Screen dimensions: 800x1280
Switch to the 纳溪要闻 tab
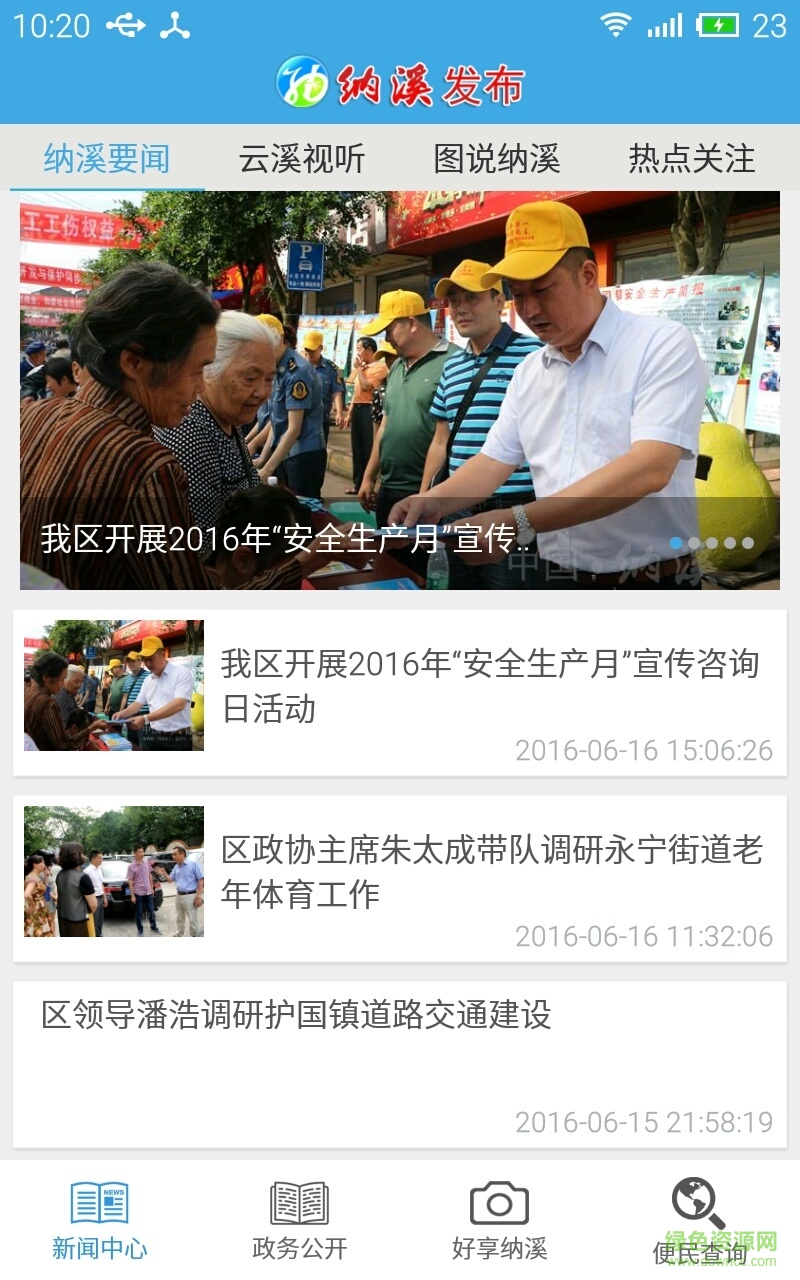pyautogui.click(x=107, y=158)
